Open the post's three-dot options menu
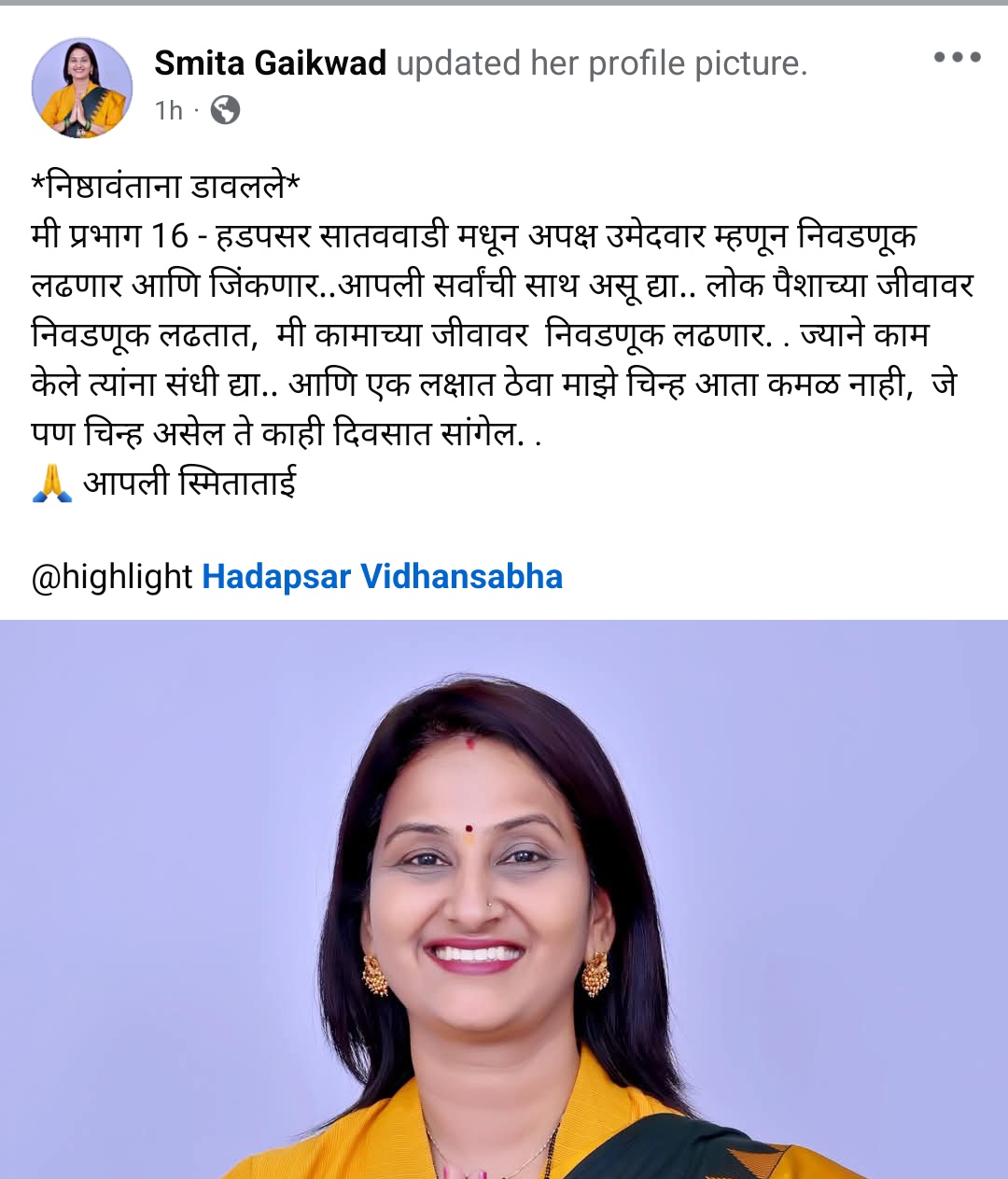This screenshot has height=1179, width=1008. pyautogui.click(x=957, y=58)
